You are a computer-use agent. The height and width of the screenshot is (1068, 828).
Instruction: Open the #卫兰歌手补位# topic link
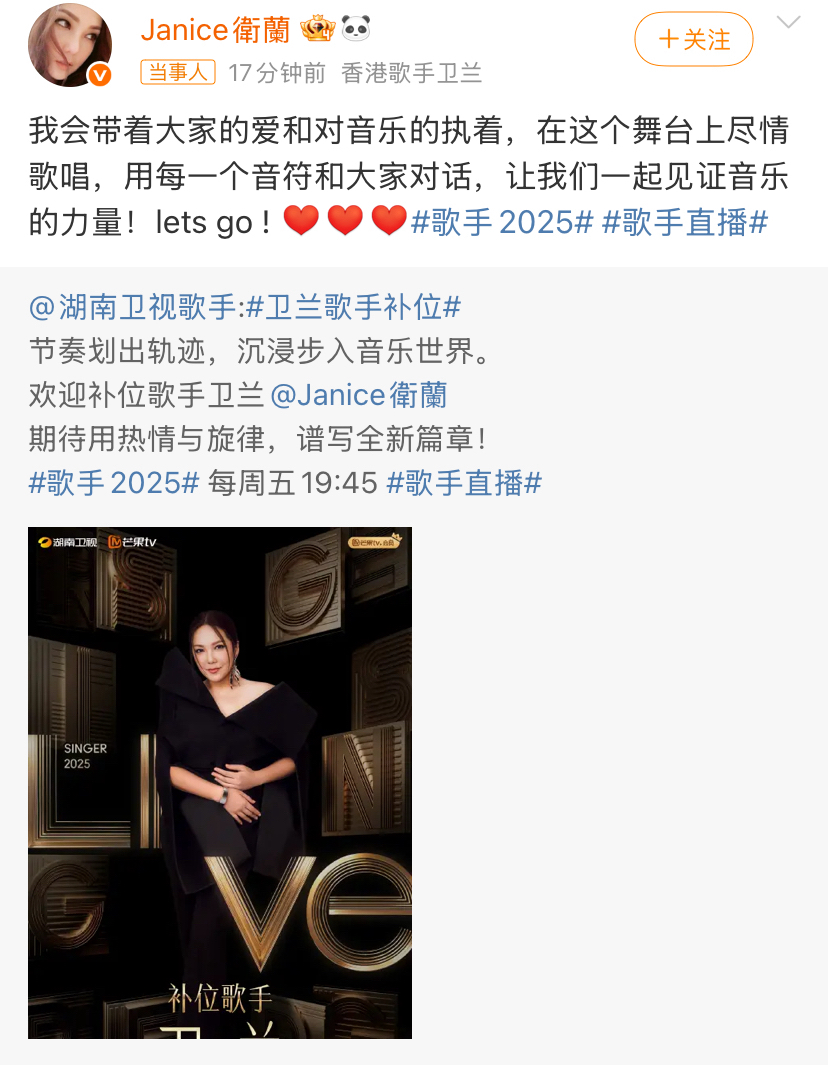[x=353, y=307]
